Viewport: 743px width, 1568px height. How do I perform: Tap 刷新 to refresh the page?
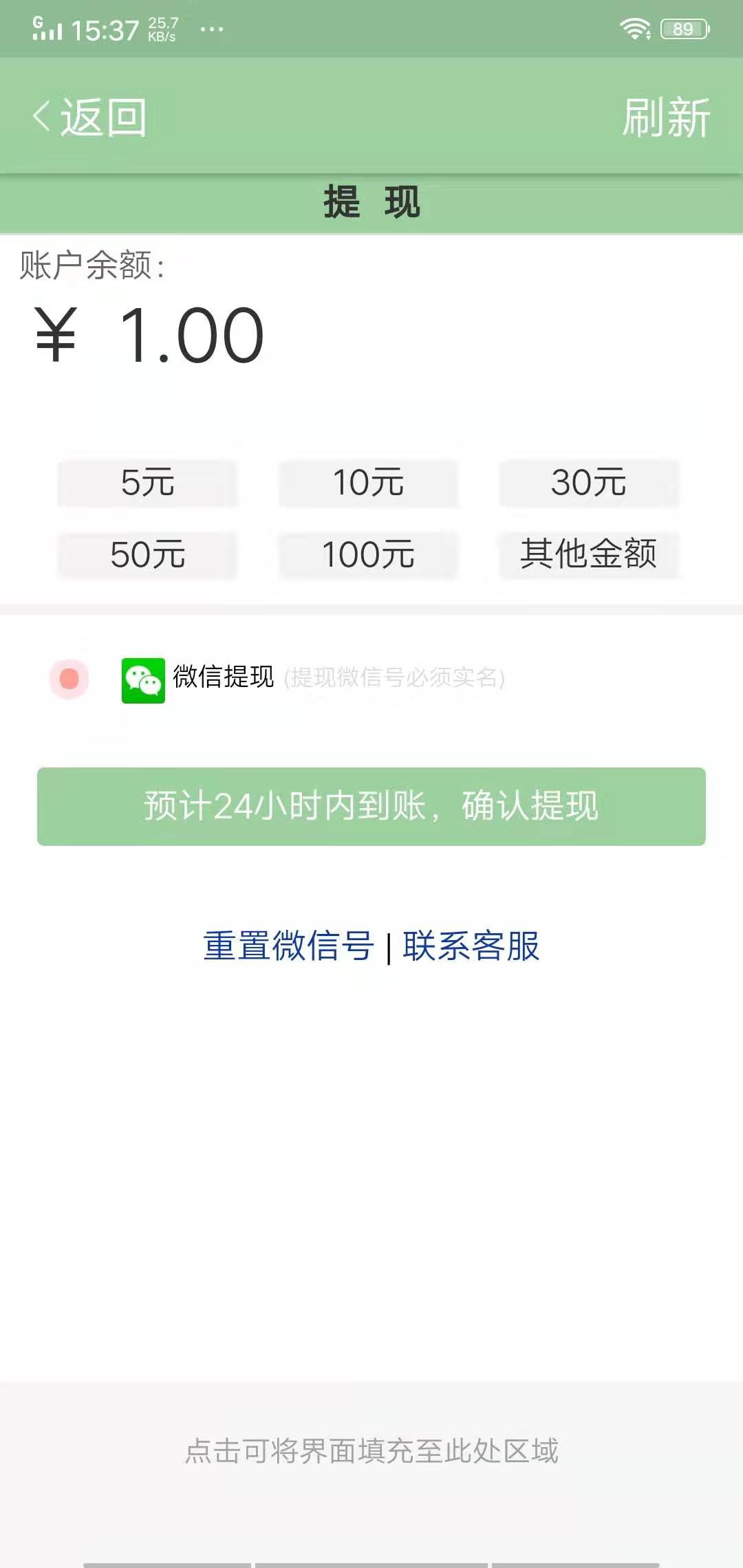point(667,117)
